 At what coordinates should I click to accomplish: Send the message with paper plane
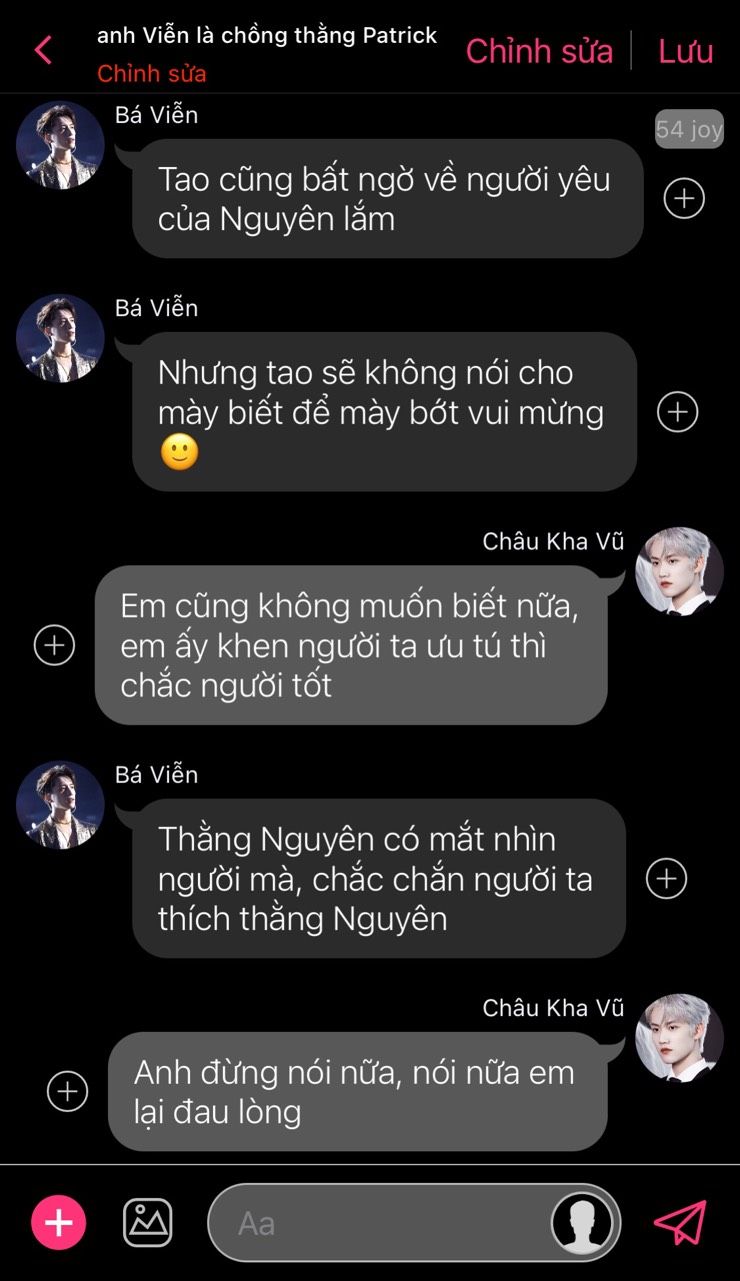tap(680, 1222)
